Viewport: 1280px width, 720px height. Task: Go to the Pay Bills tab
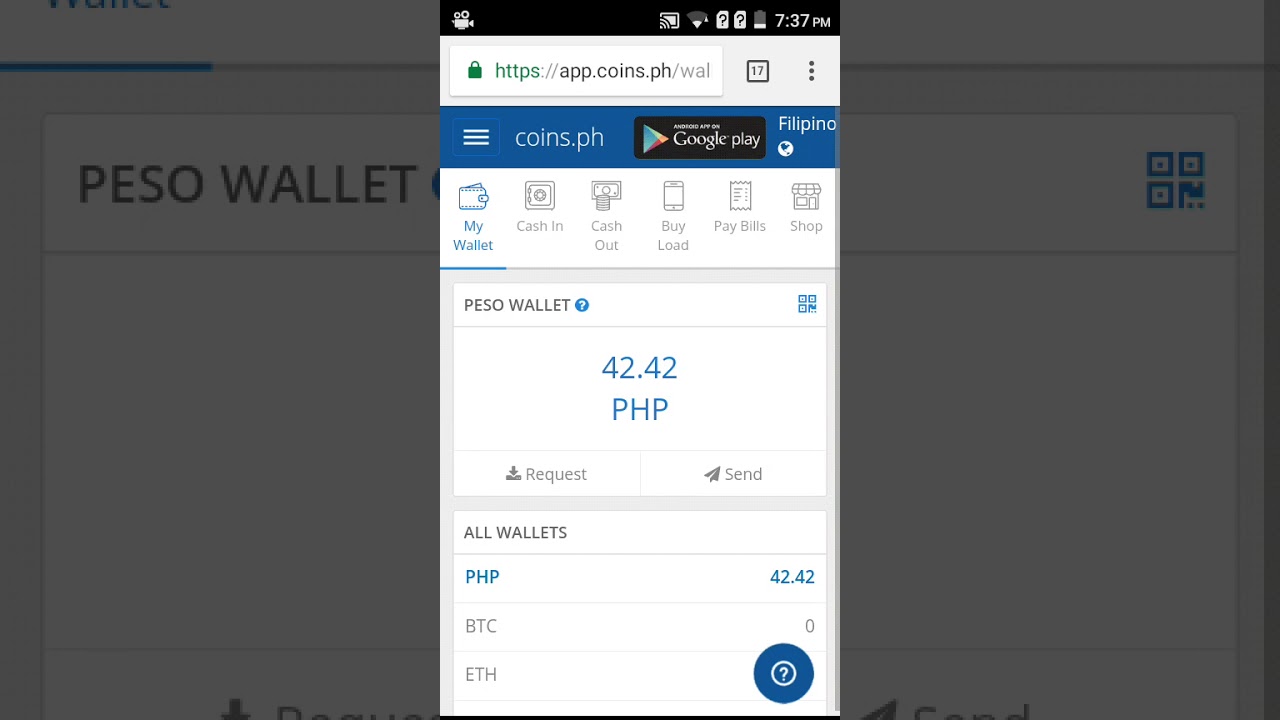click(x=739, y=209)
